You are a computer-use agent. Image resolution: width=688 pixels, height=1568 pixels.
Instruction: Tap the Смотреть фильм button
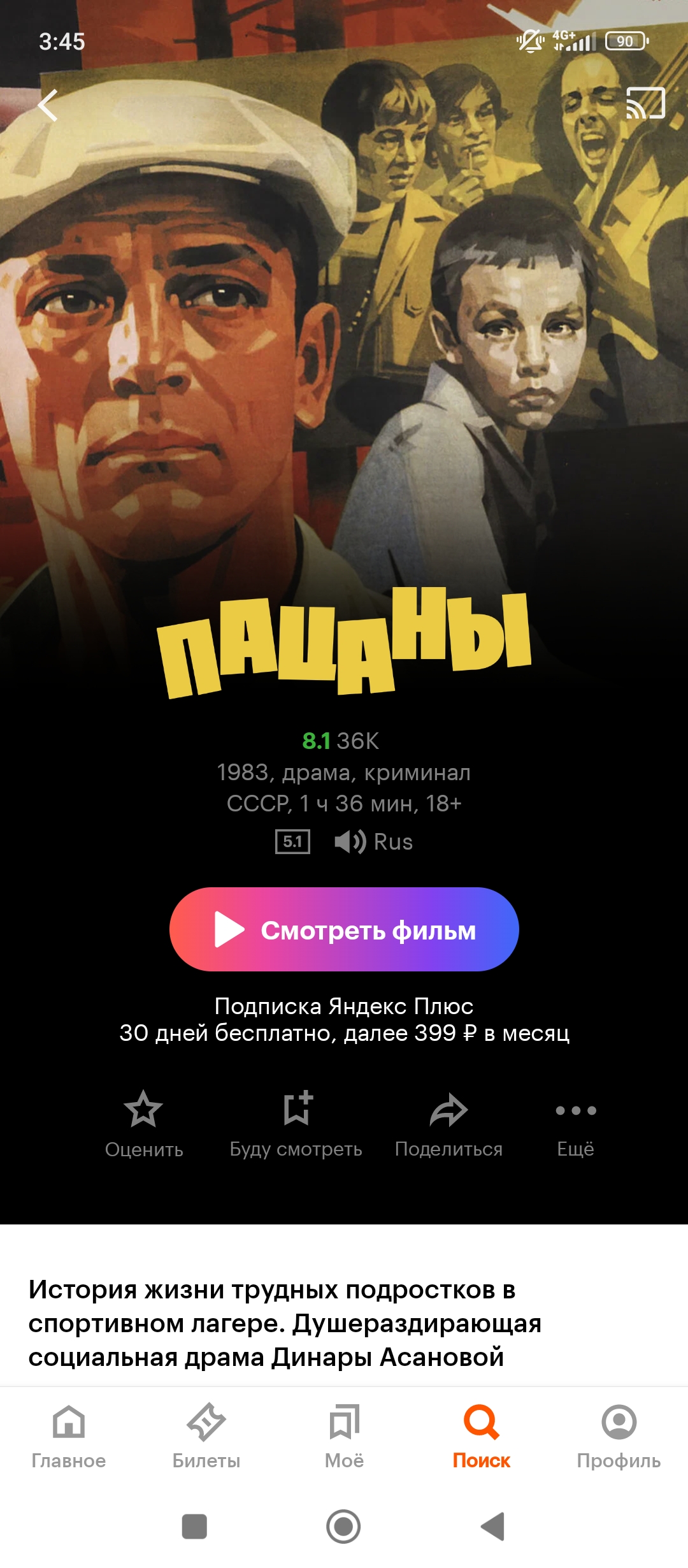[344, 929]
